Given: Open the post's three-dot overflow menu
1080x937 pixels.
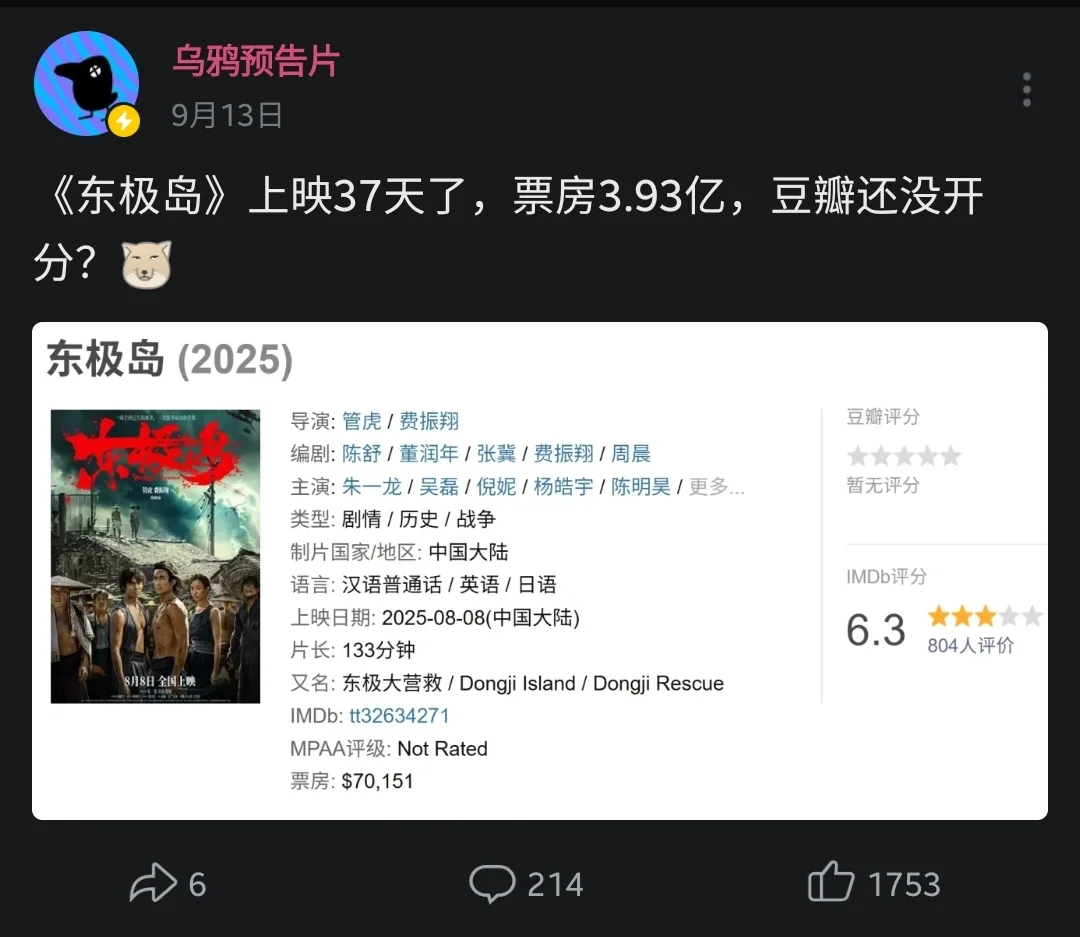Looking at the screenshot, I should tap(1026, 90).
